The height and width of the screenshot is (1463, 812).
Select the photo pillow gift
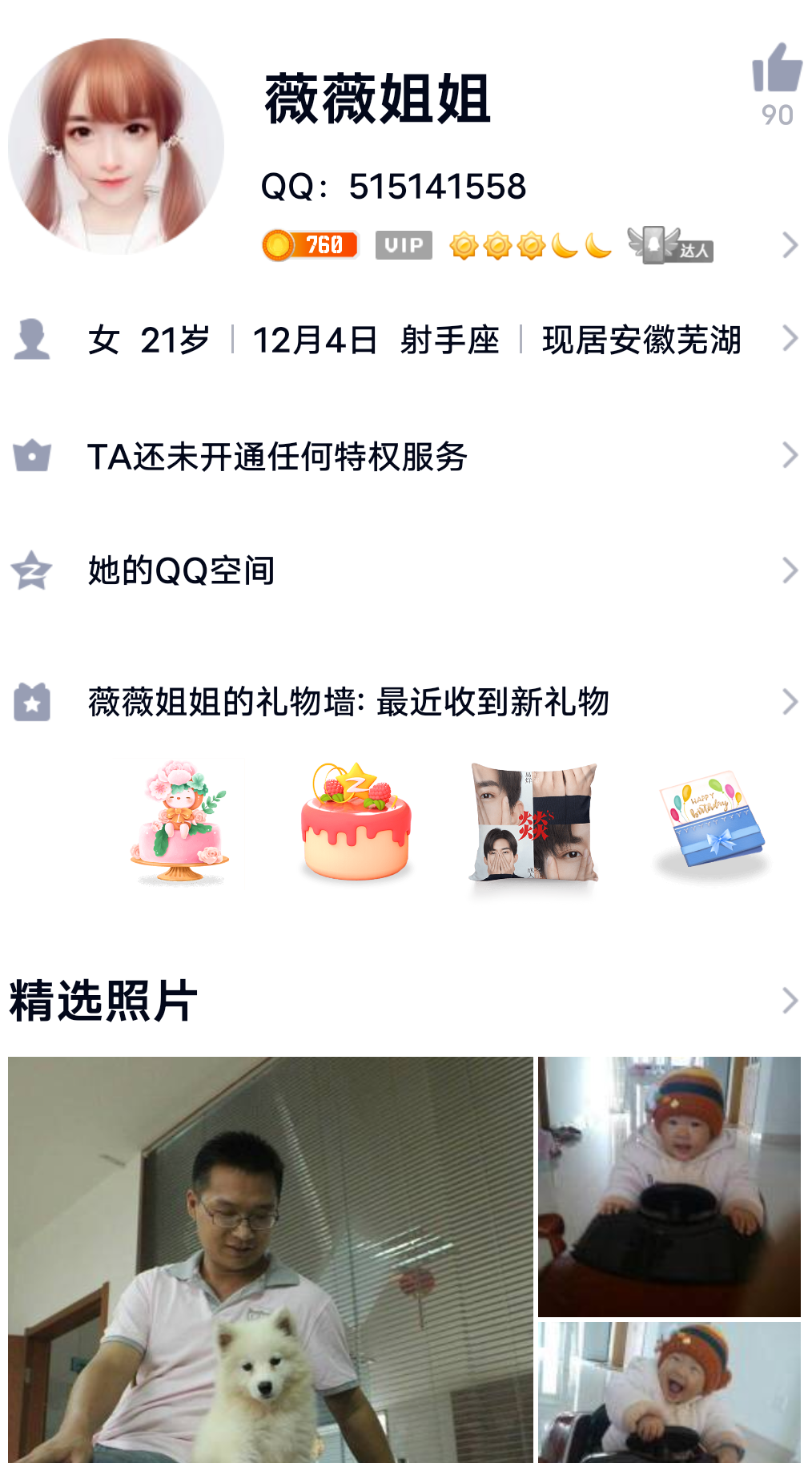pos(533,822)
